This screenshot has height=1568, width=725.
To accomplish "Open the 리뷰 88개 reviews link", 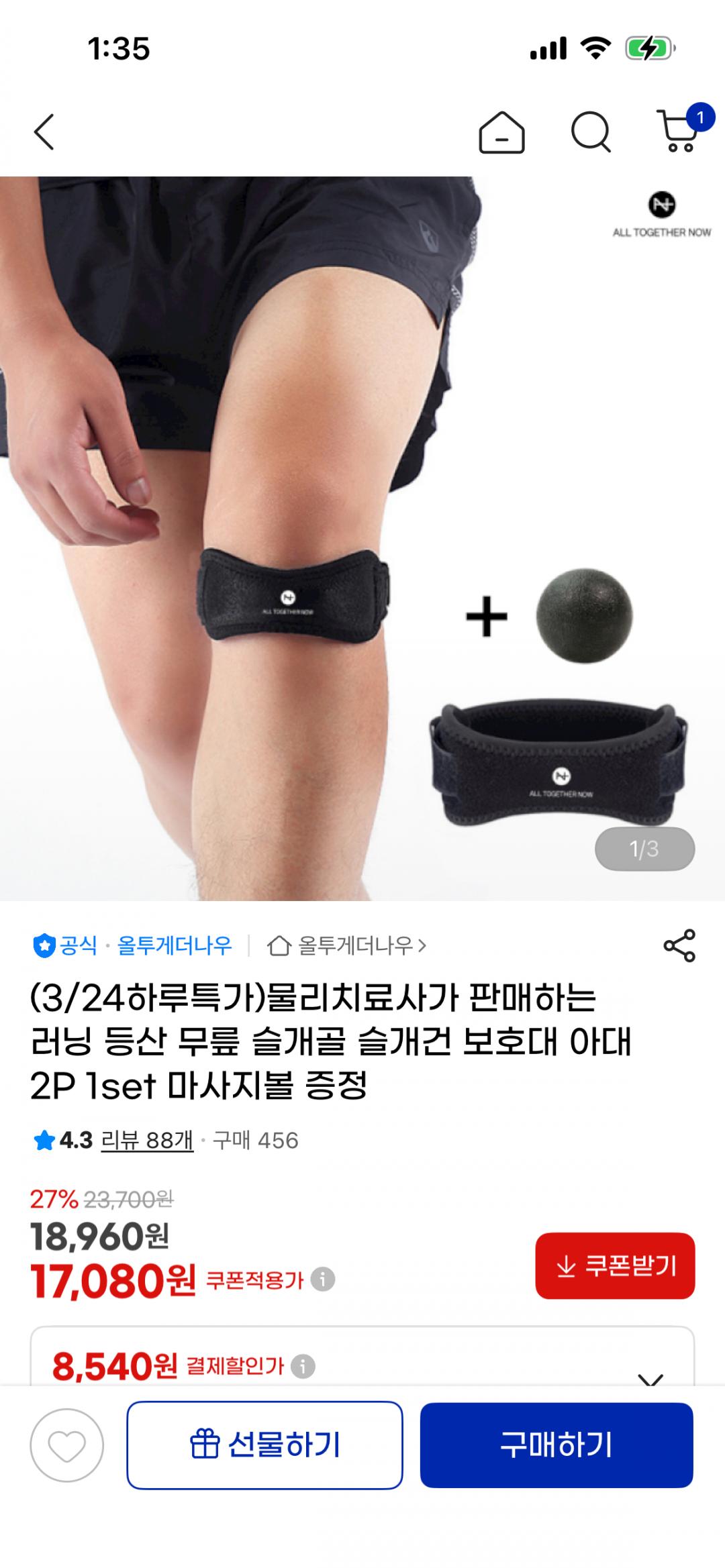I will [147, 1140].
